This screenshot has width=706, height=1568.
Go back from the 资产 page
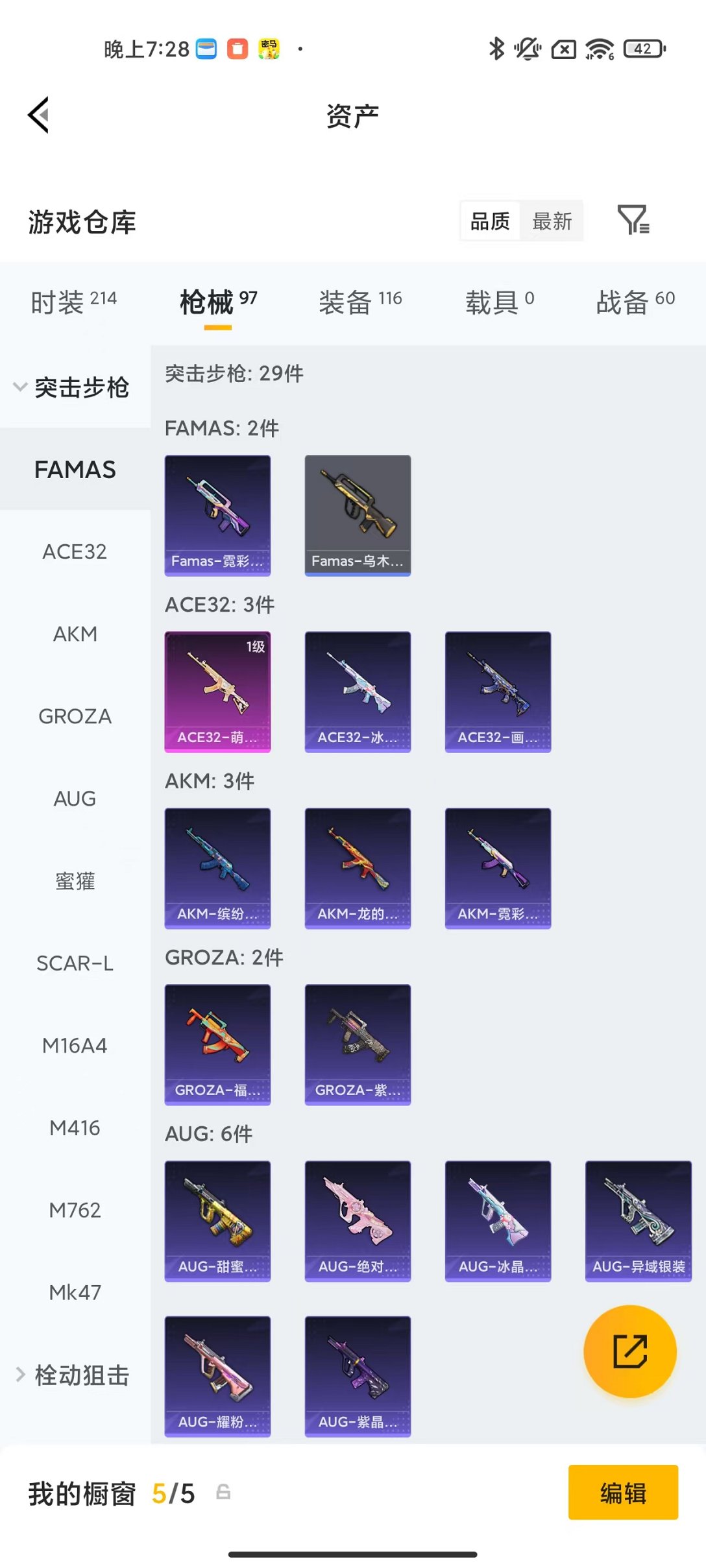(39, 115)
